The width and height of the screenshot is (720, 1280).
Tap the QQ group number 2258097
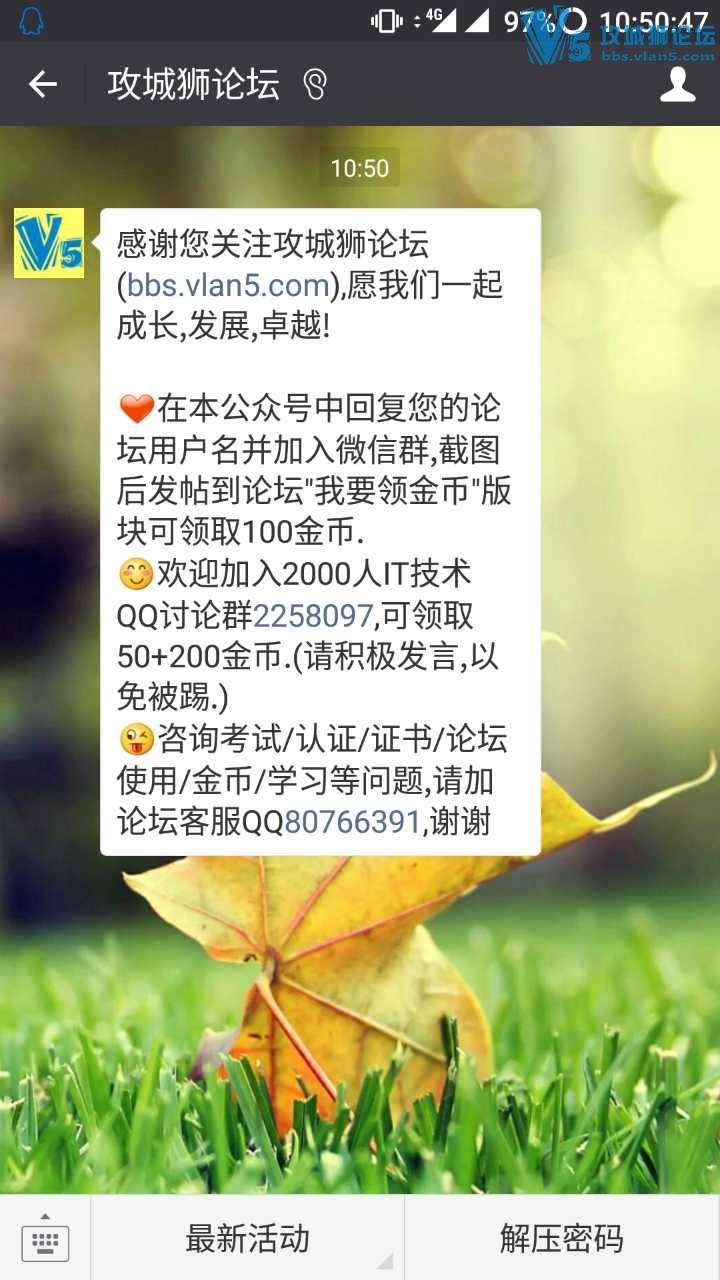(313, 615)
